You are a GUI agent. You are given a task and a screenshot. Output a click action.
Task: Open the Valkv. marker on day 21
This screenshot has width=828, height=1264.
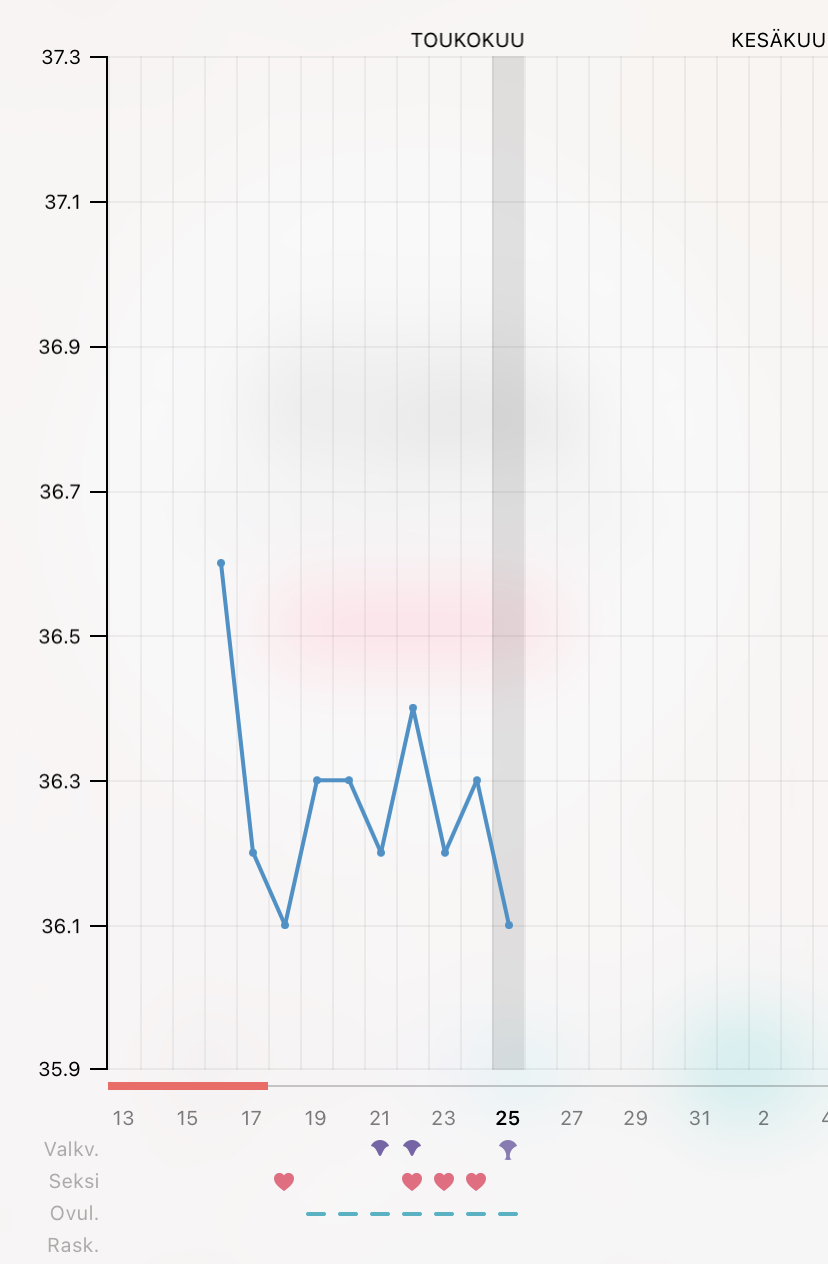tap(380, 1148)
